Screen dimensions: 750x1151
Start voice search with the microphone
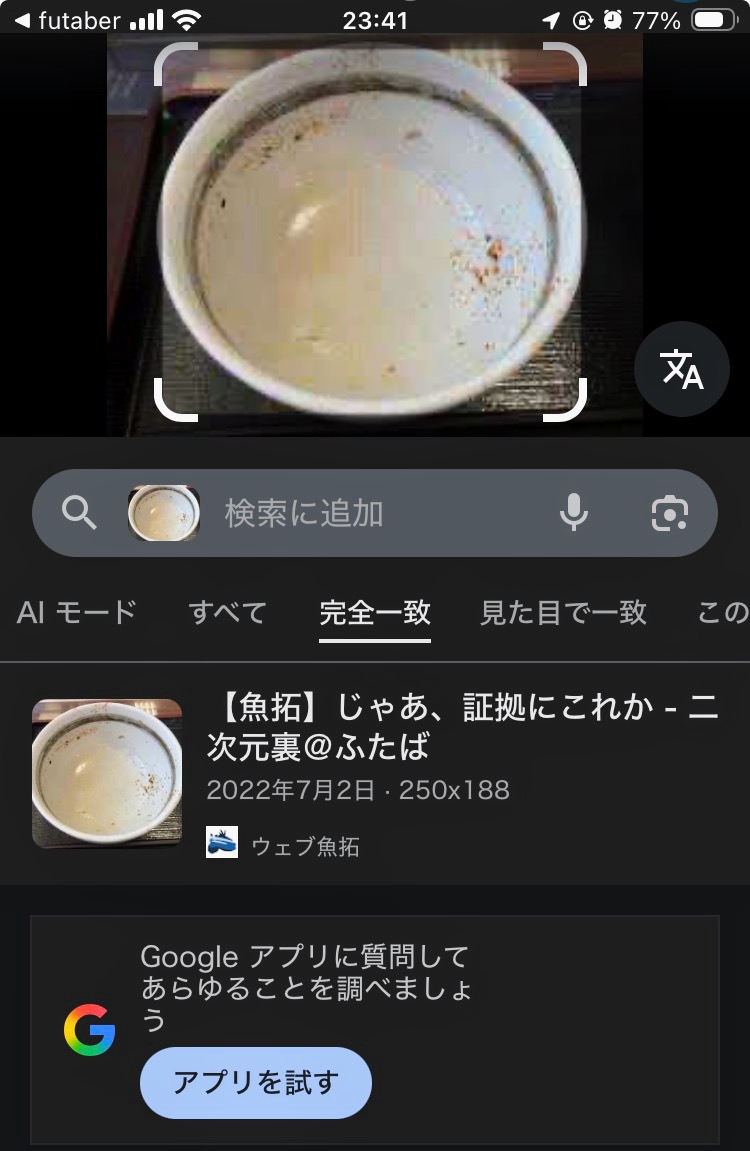573,513
